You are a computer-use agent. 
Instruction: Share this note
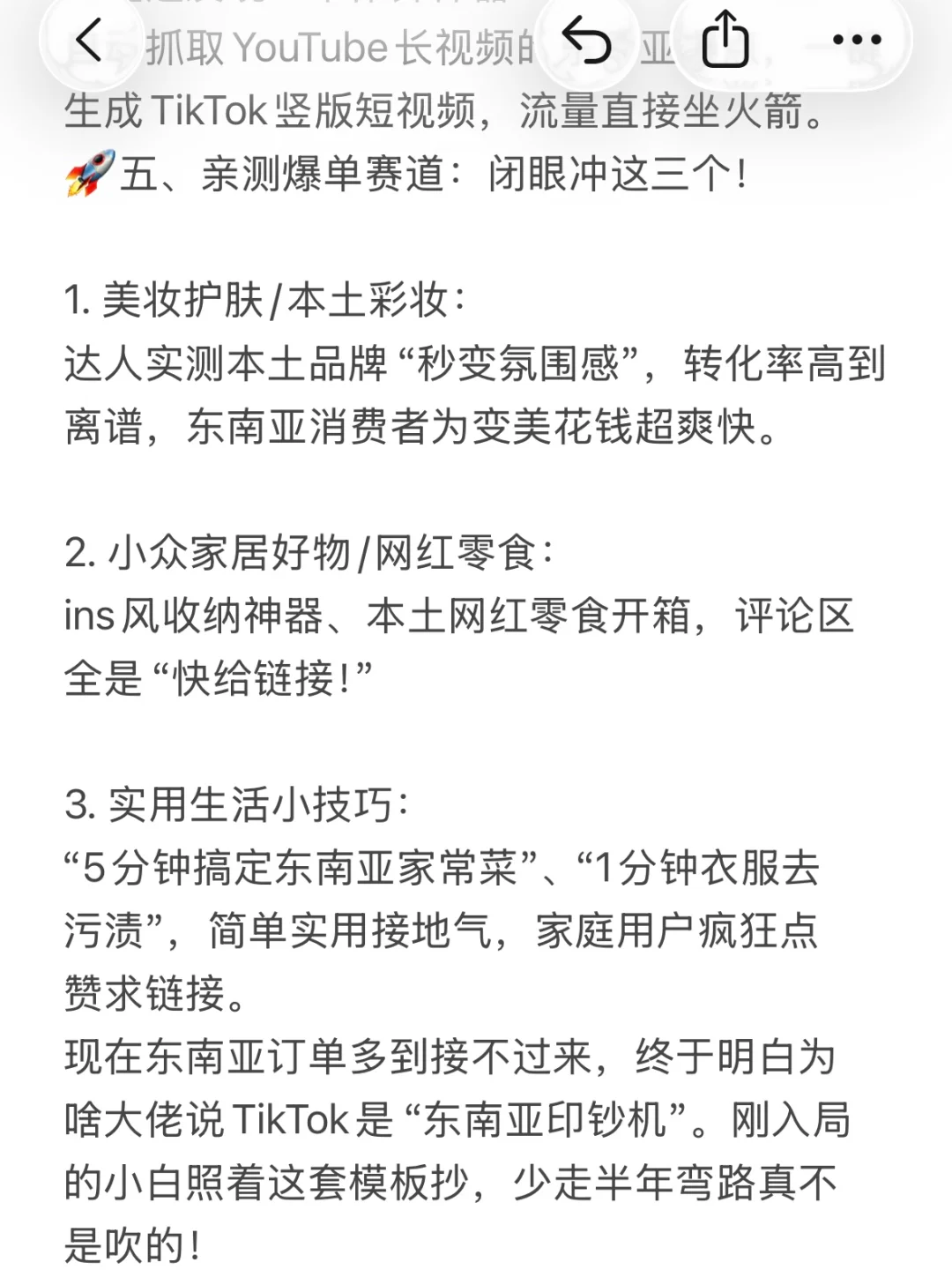pos(725,39)
